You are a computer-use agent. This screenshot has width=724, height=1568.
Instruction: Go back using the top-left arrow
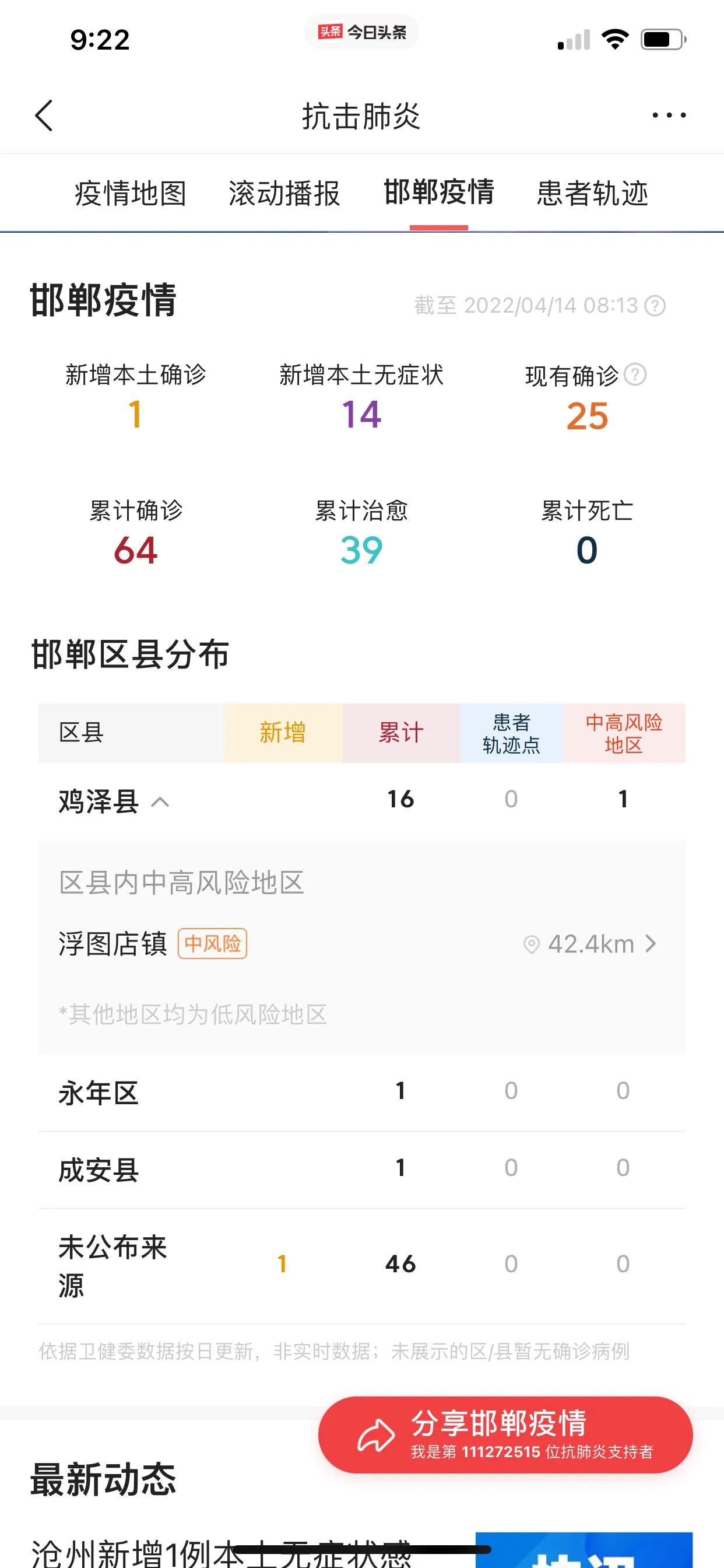coord(44,116)
